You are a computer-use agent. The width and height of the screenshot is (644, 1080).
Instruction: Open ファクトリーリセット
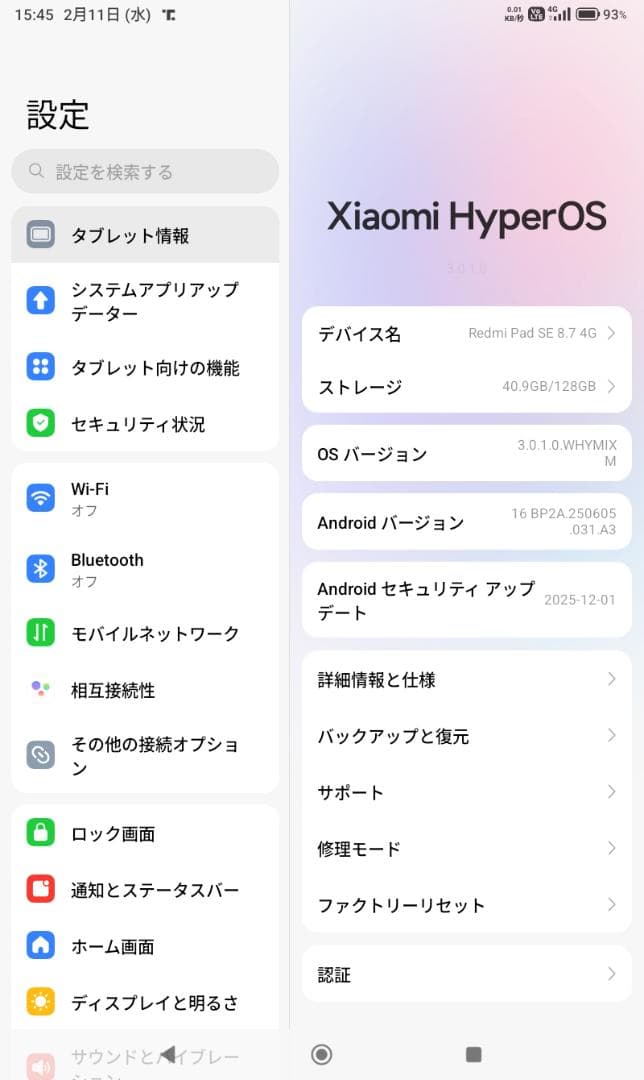tap(466, 905)
